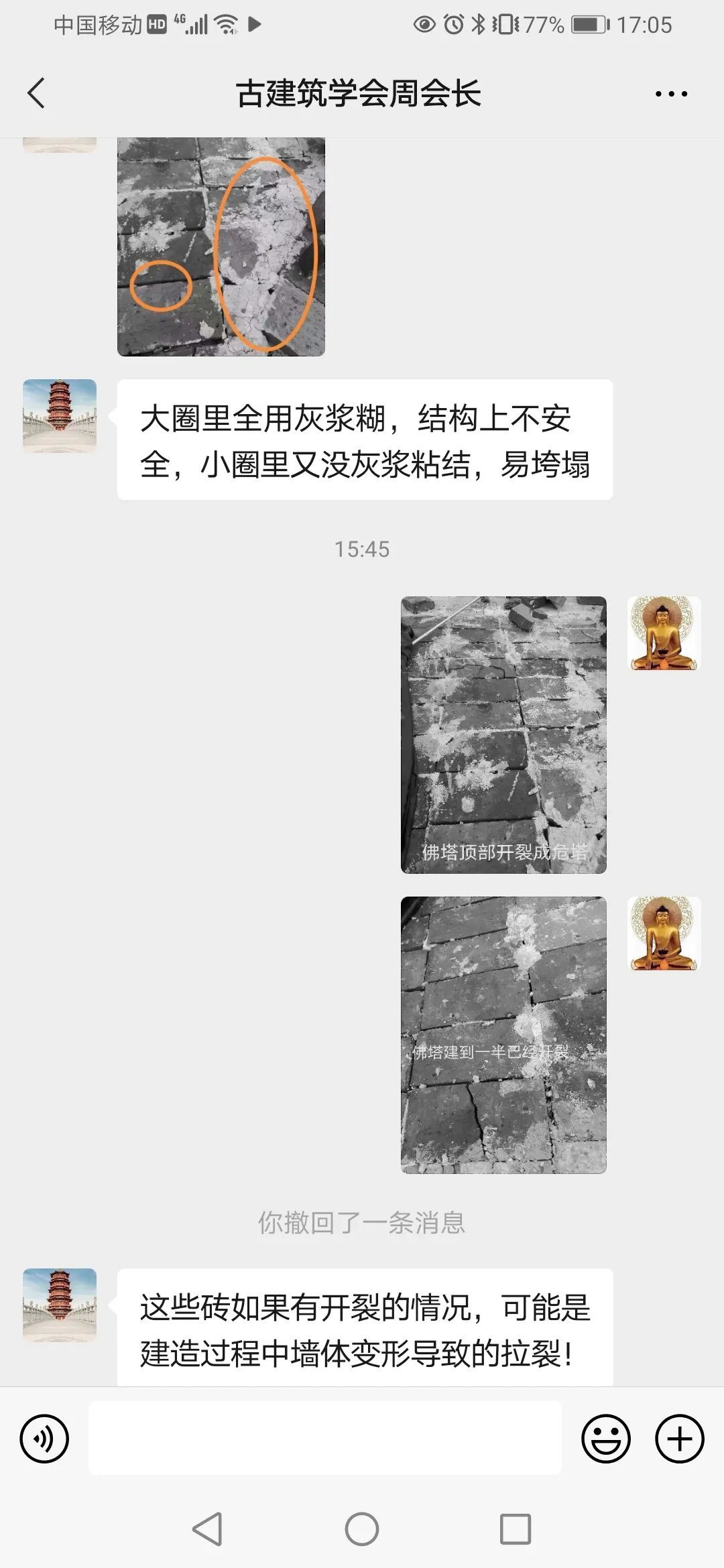This screenshot has width=724, height=1568.
Task: View the photo captioned 佛塔顶部开裂成危塔
Action: tap(503, 734)
